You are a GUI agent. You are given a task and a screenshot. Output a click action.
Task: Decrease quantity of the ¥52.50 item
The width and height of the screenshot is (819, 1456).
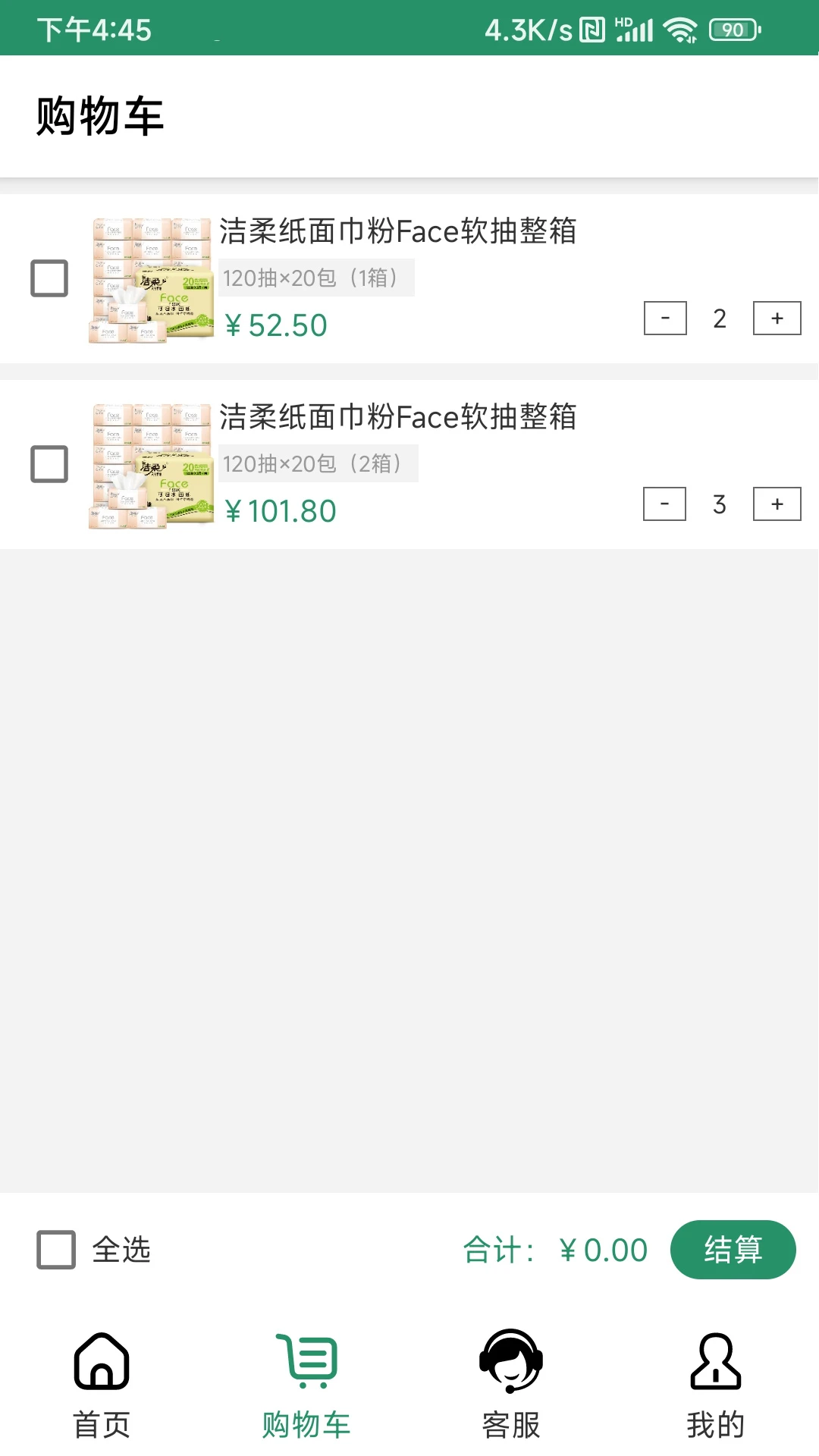[665, 318]
